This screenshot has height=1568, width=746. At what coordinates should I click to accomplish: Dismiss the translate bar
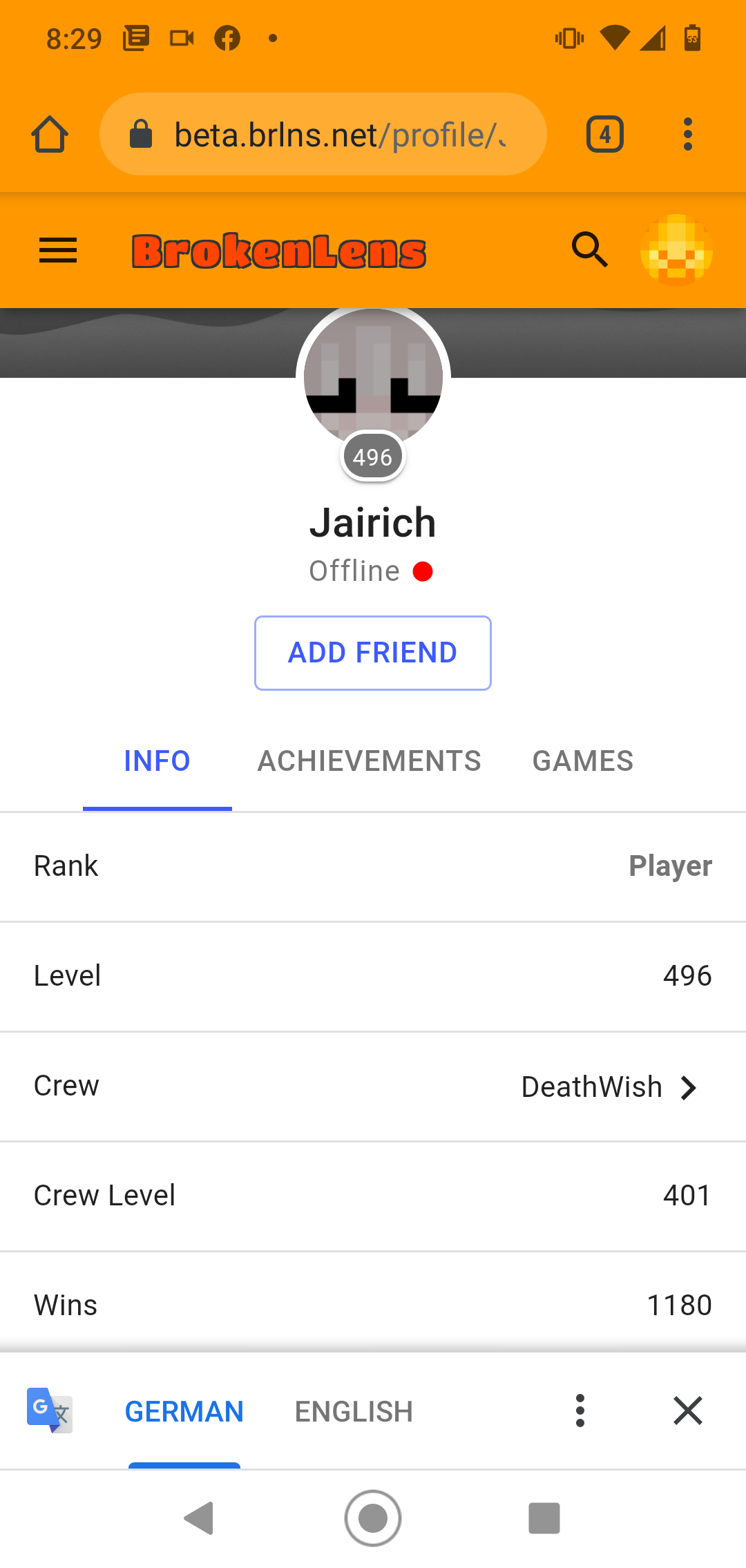click(688, 1411)
